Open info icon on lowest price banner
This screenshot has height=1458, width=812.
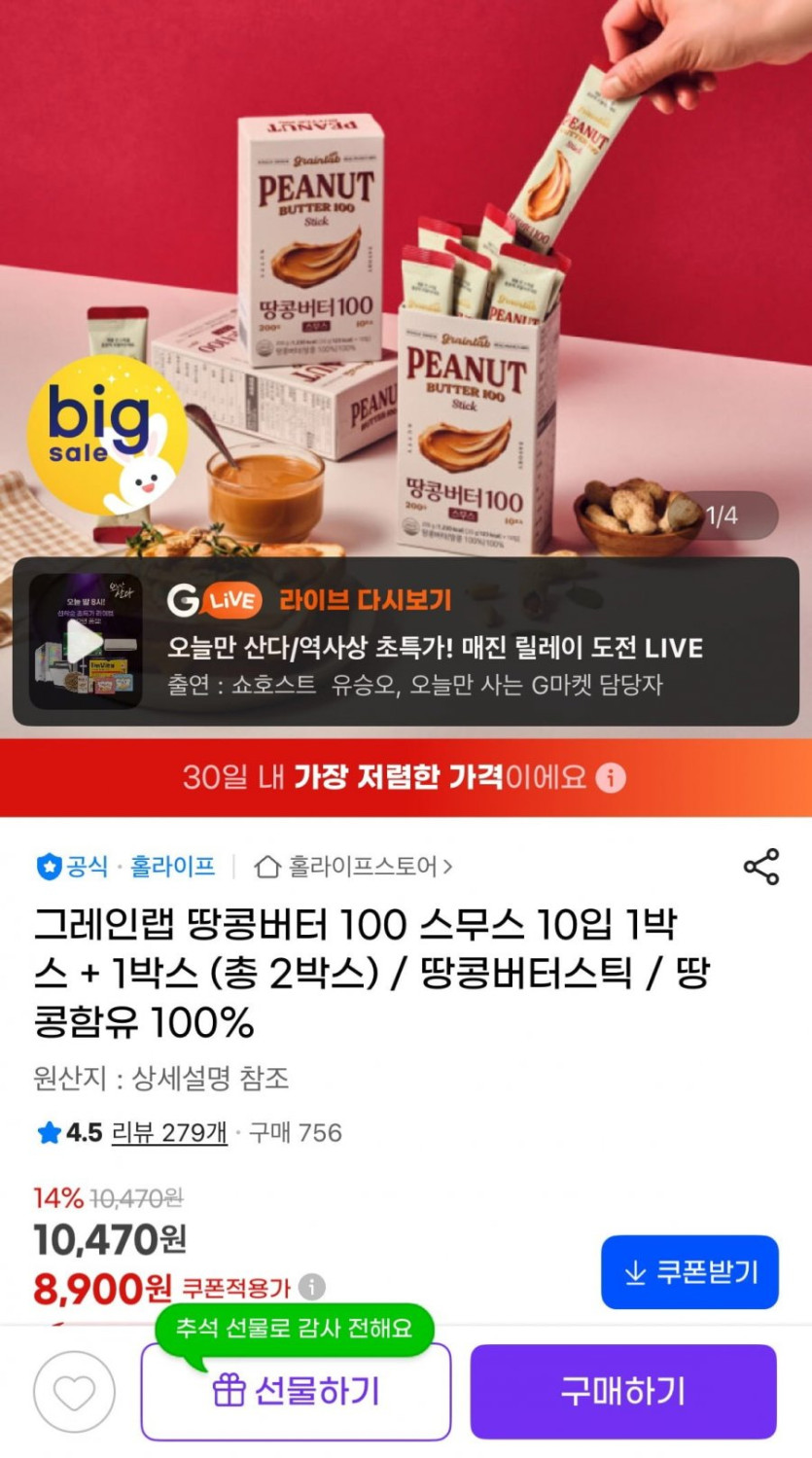[x=611, y=778]
